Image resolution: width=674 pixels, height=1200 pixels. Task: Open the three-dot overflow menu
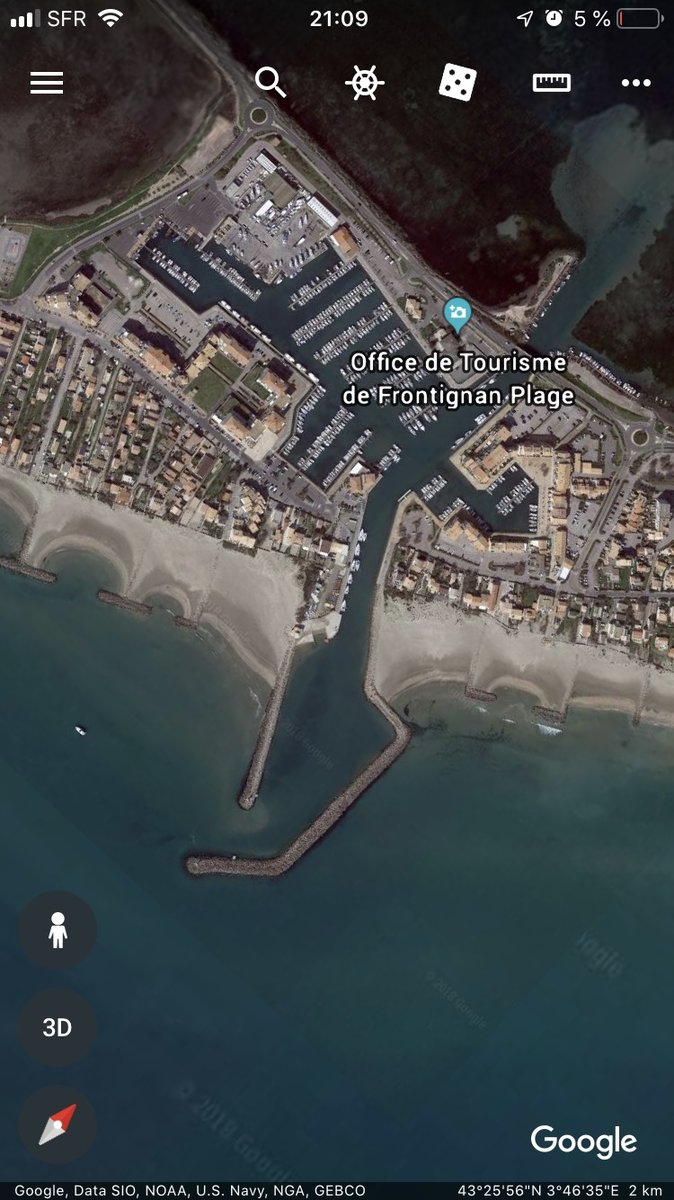(636, 83)
